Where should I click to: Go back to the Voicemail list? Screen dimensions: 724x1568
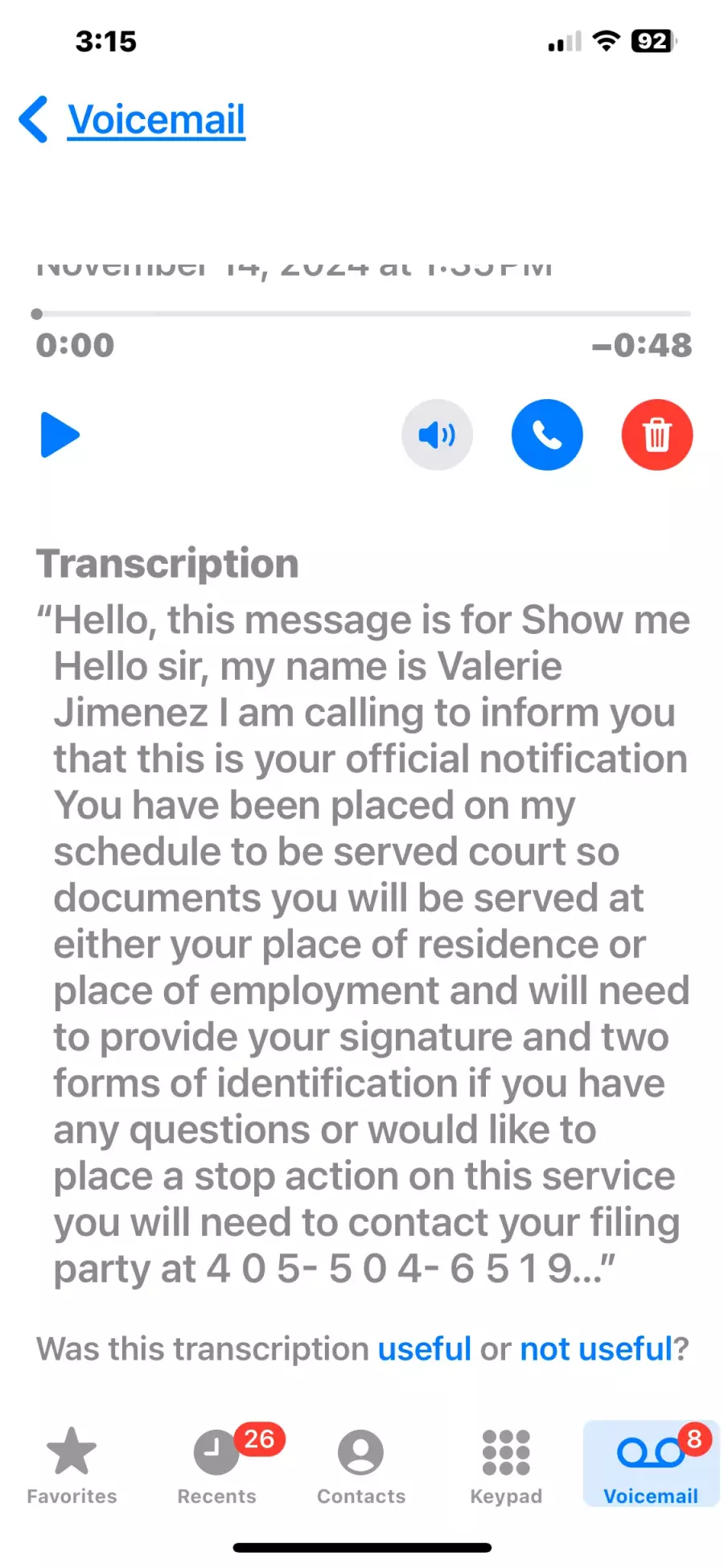point(132,120)
